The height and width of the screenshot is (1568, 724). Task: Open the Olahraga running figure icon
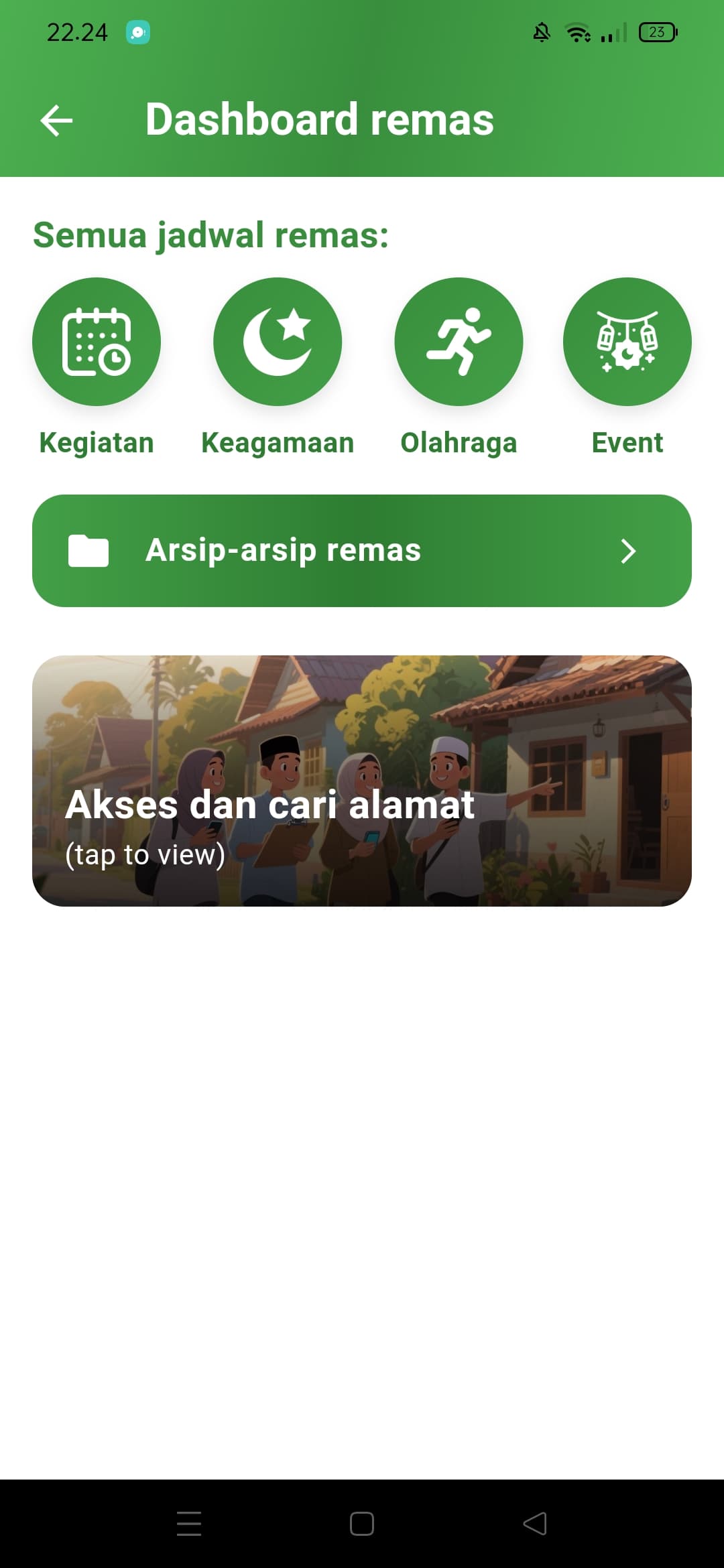tap(459, 342)
